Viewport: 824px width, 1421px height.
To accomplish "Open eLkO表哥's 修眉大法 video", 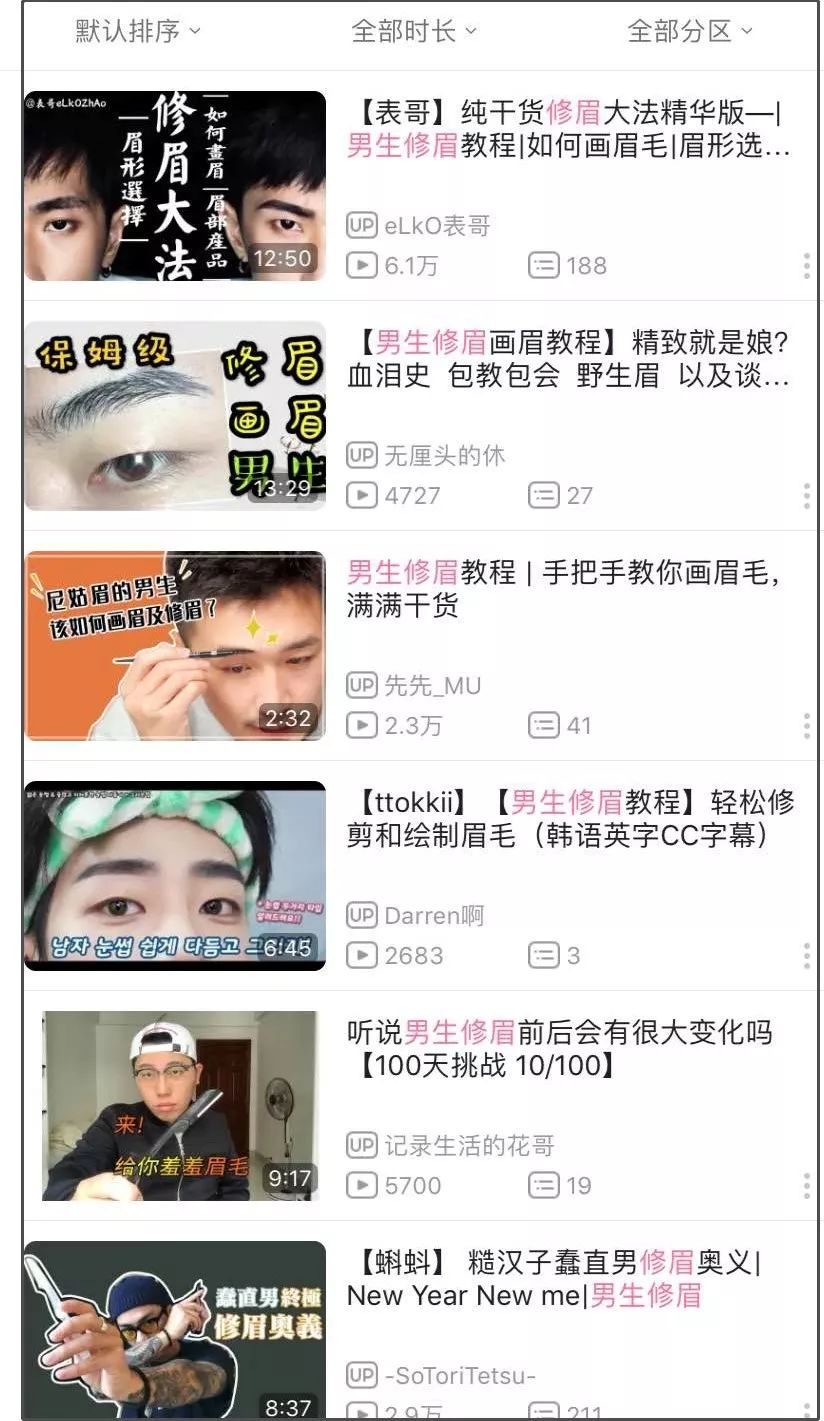I will click(175, 186).
